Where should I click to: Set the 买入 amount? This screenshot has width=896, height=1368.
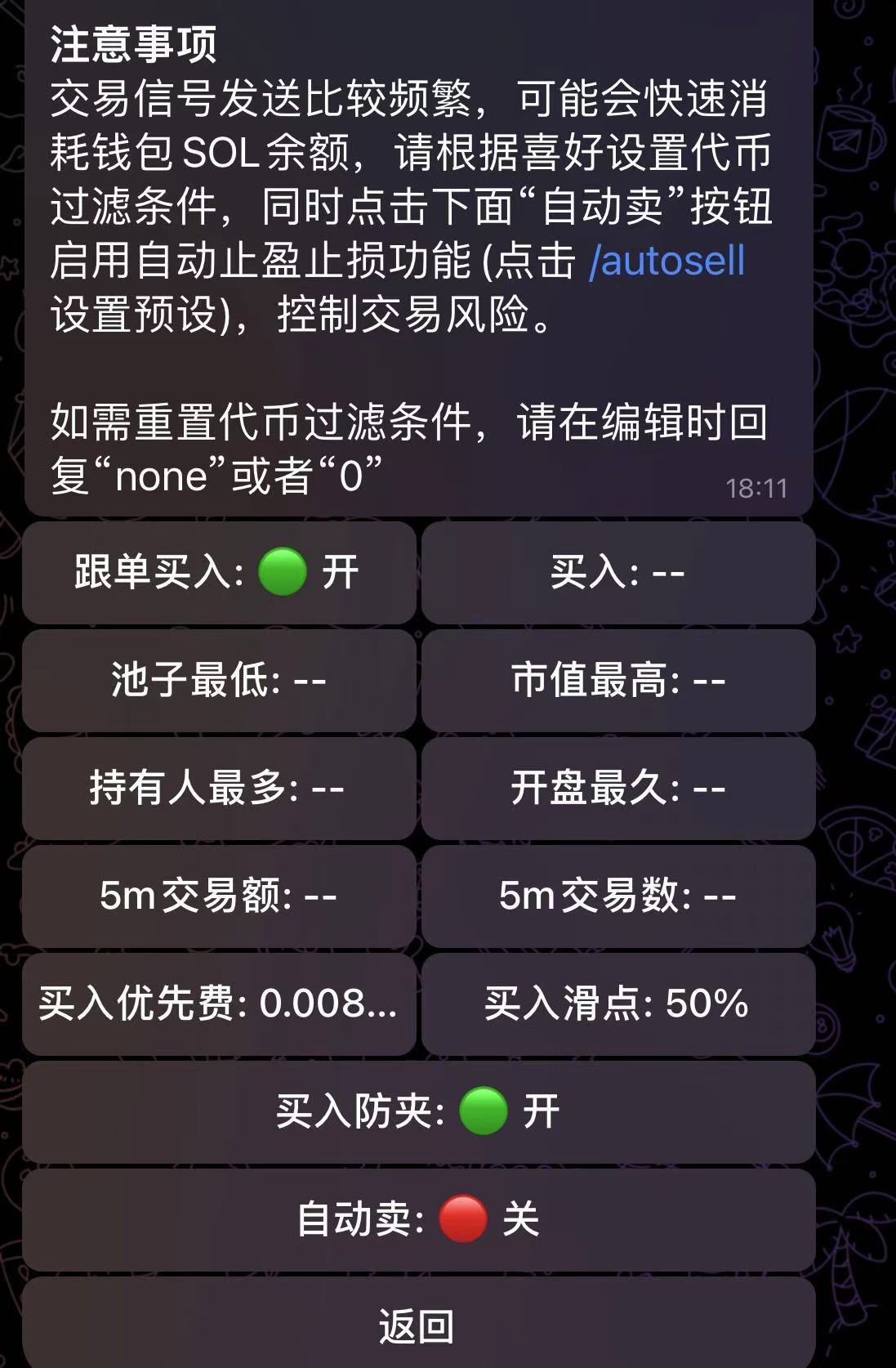pyautogui.click(x=617, y=572)
